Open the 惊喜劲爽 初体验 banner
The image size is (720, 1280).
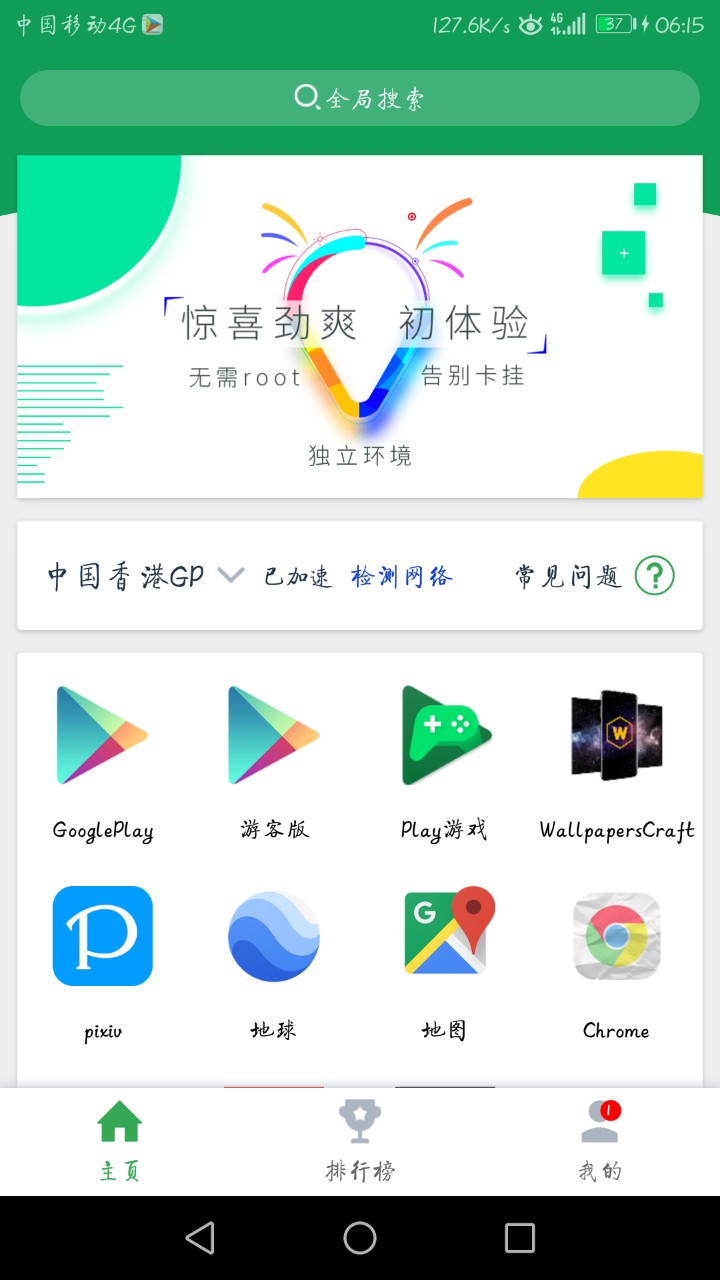[360, 327]
